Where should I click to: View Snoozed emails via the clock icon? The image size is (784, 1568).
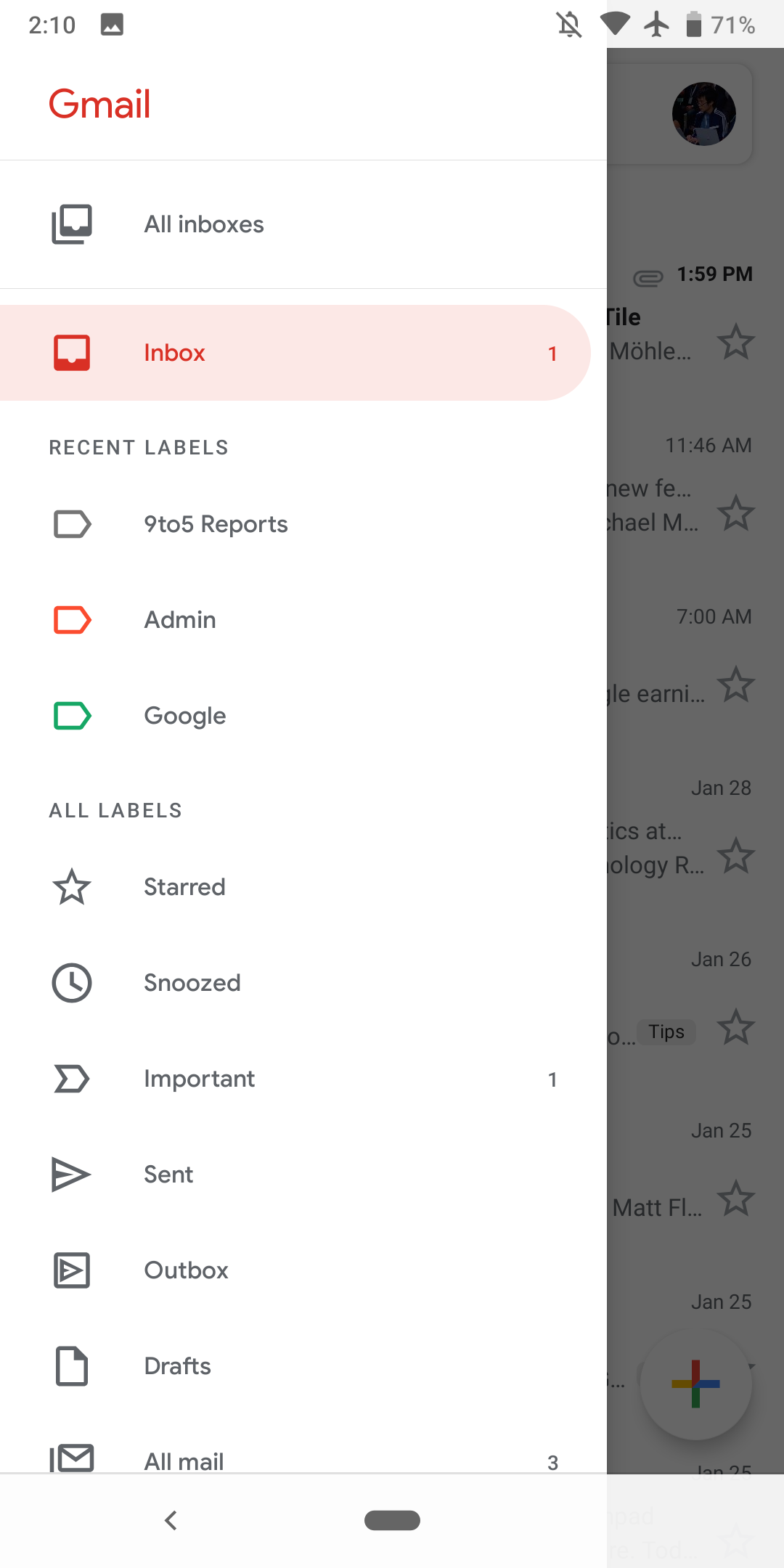(x=71, y=982)
